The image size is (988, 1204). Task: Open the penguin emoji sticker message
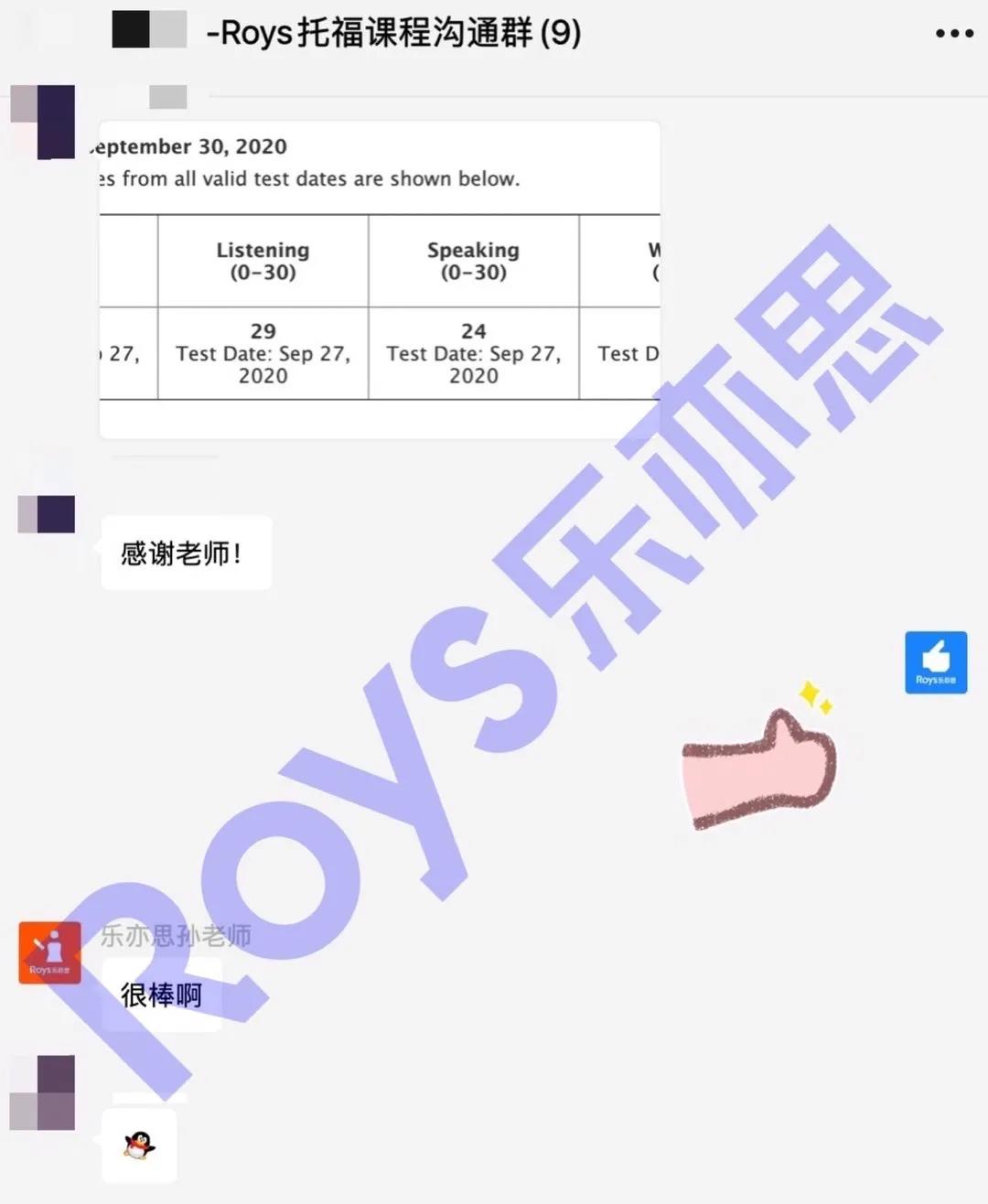[138, 1145]
